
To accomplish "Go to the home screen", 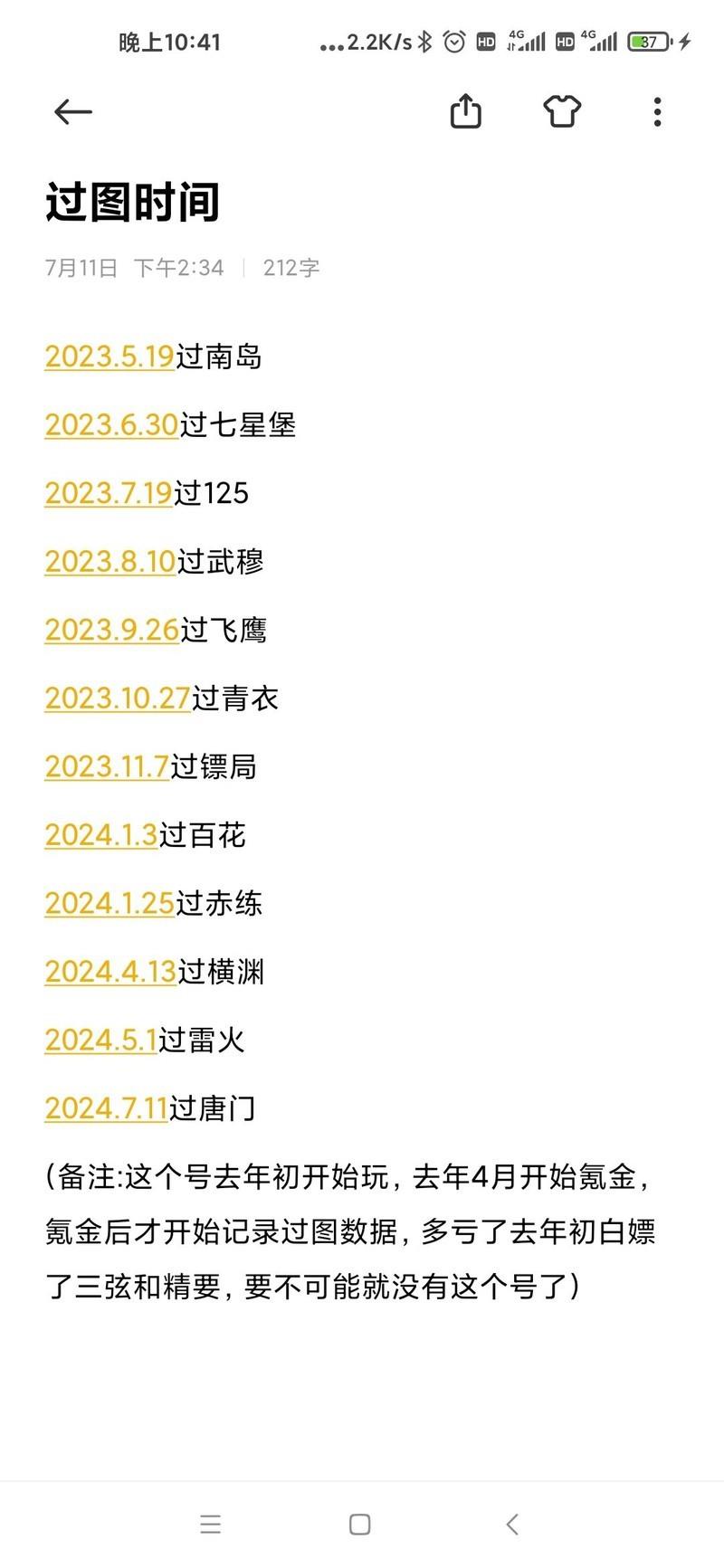I will click(x=360, y=1525).
